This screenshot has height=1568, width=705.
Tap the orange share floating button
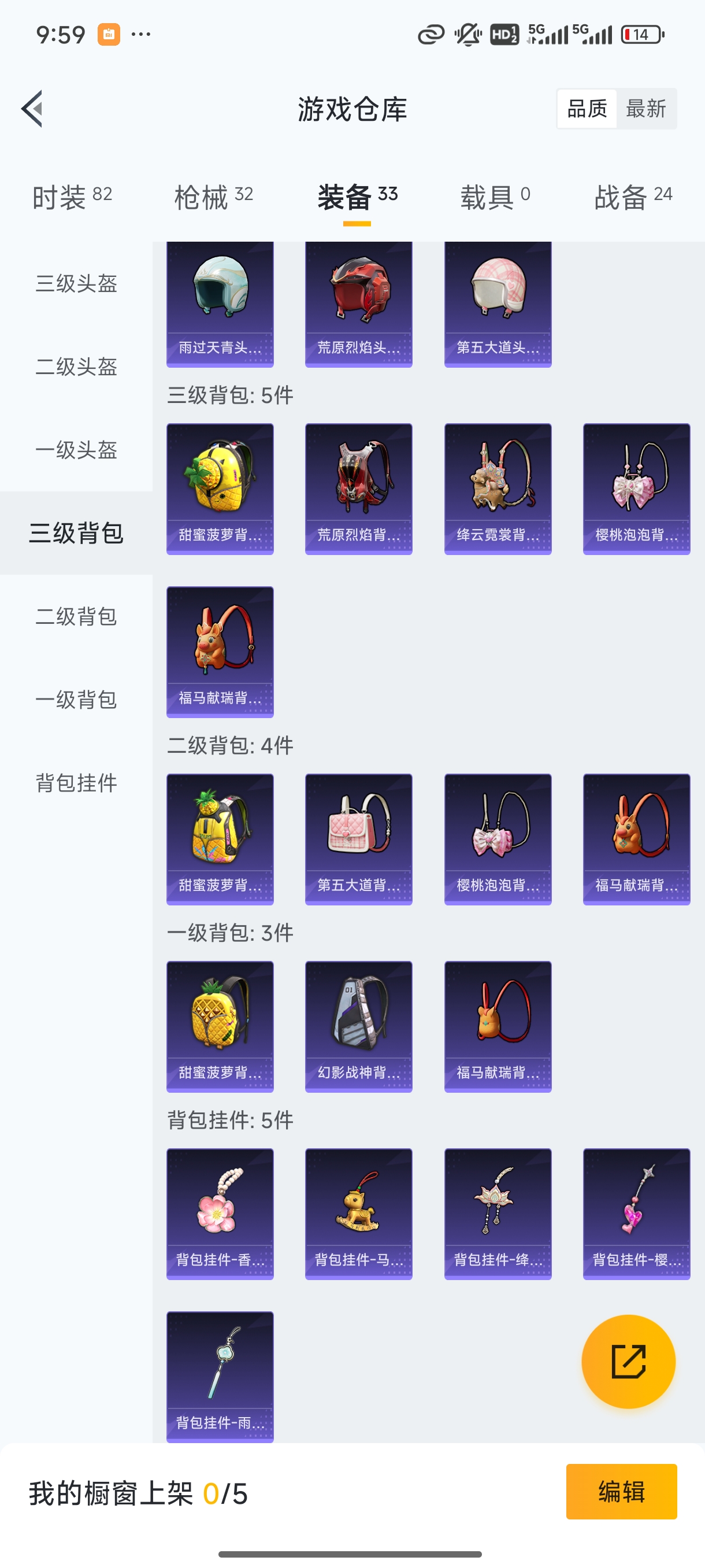628,1362
